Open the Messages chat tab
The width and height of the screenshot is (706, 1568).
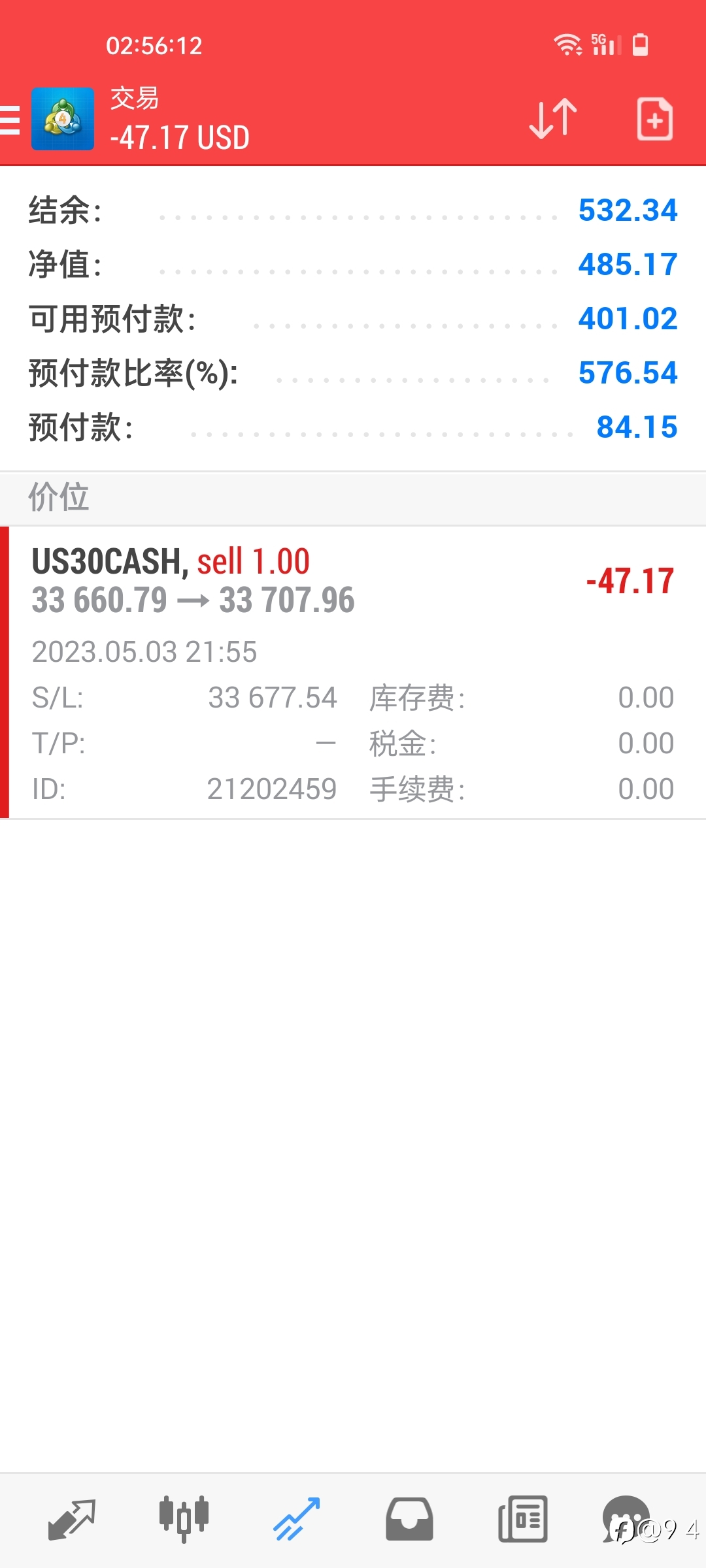626,1520
